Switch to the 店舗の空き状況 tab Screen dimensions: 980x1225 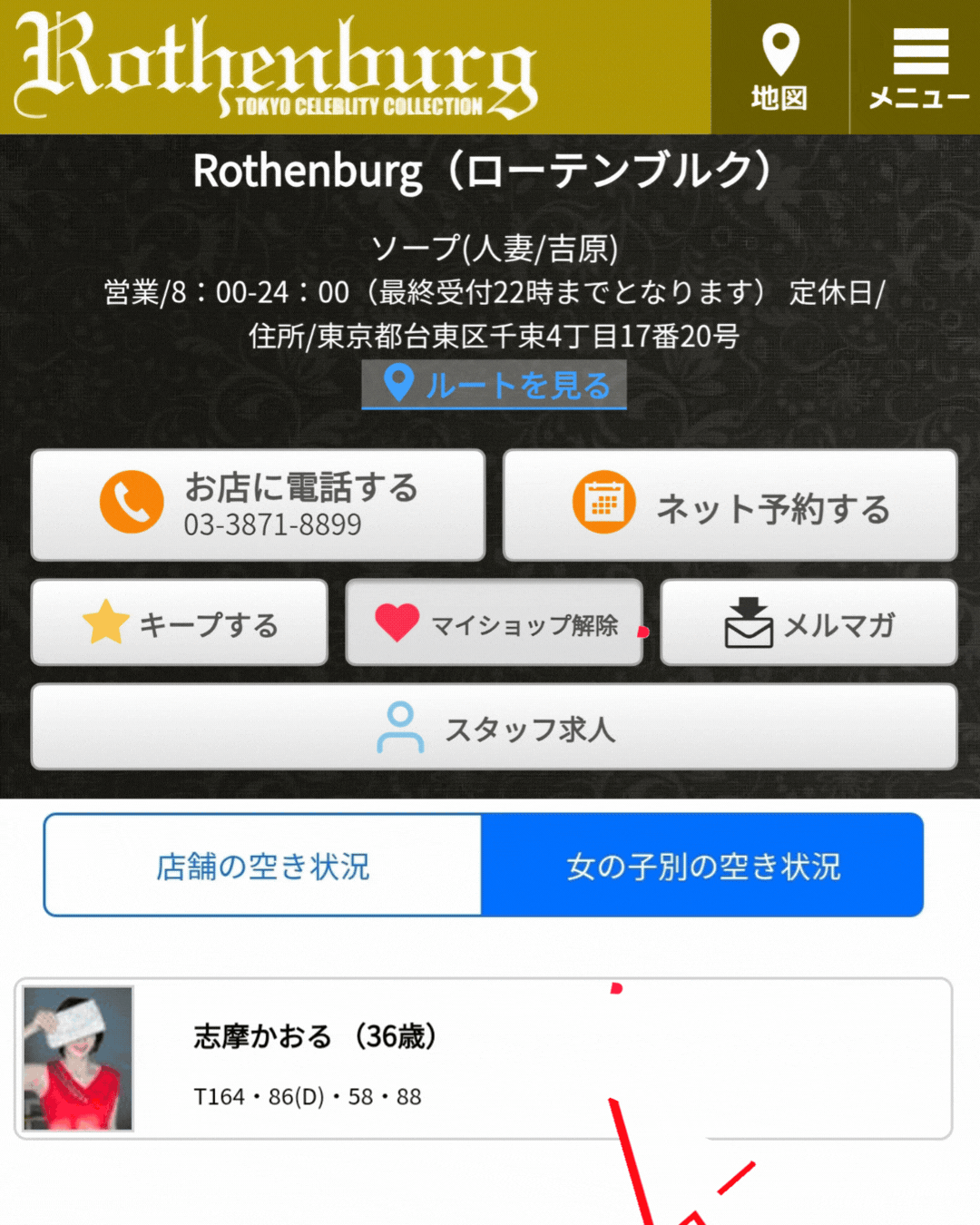263,866
